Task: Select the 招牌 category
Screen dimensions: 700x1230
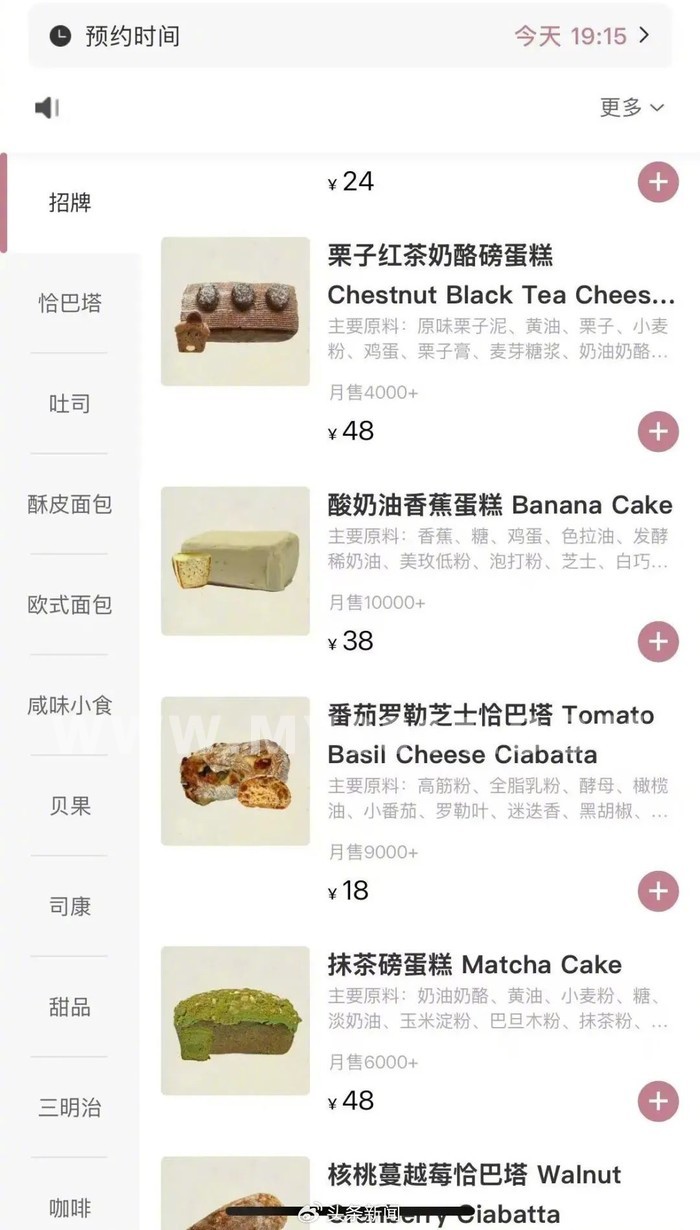Action: click(x=70, y=203)
